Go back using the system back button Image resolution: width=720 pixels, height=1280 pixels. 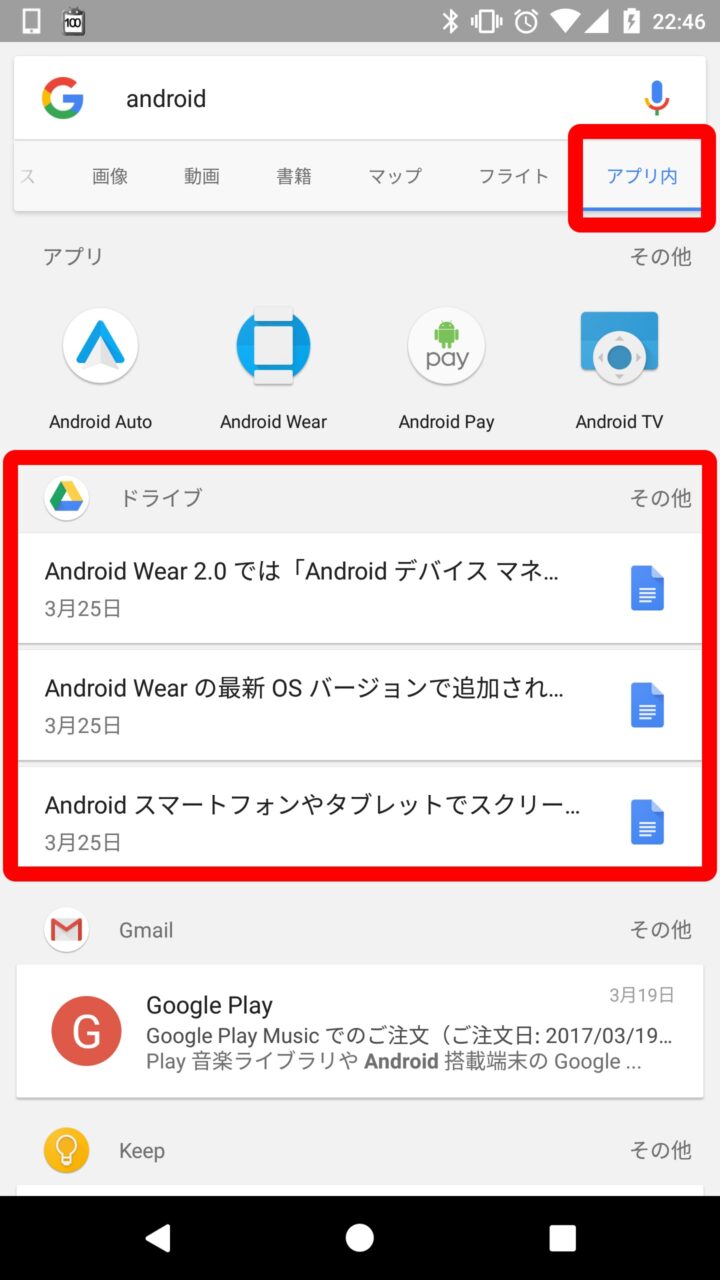coord(158,1238)
